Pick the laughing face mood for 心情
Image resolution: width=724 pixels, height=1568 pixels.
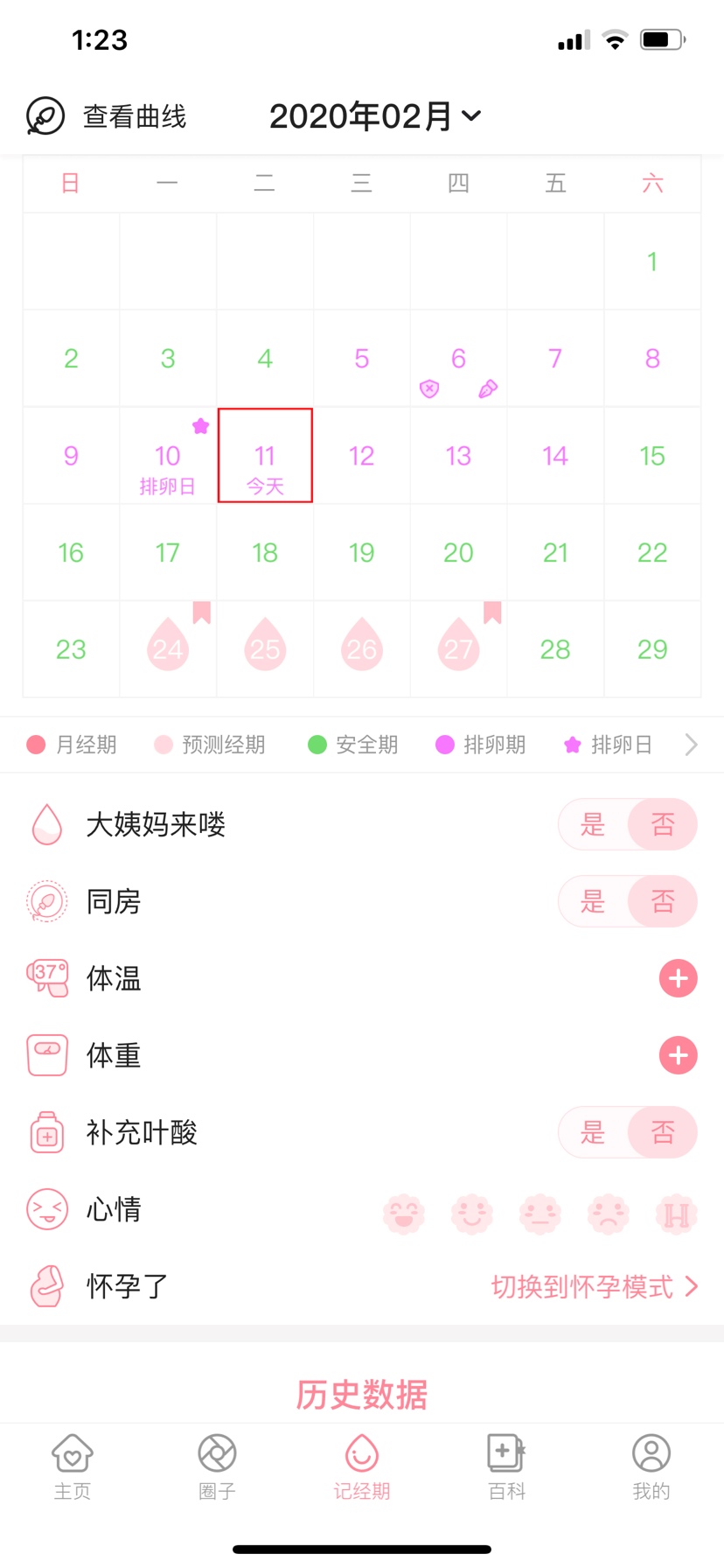click(x=404, y=1214)
